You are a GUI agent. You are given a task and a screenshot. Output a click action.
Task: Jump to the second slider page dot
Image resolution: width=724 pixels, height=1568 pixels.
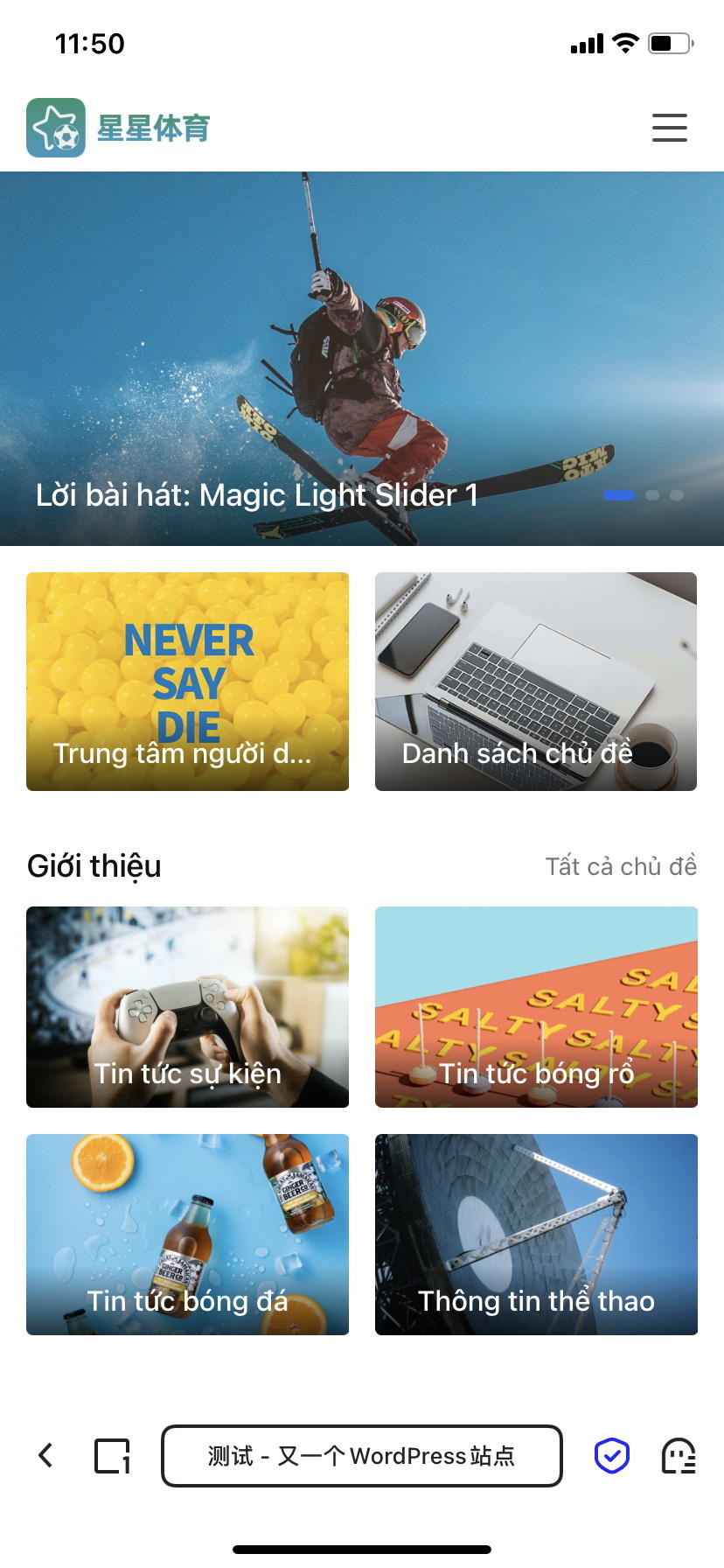pos(652,495)
